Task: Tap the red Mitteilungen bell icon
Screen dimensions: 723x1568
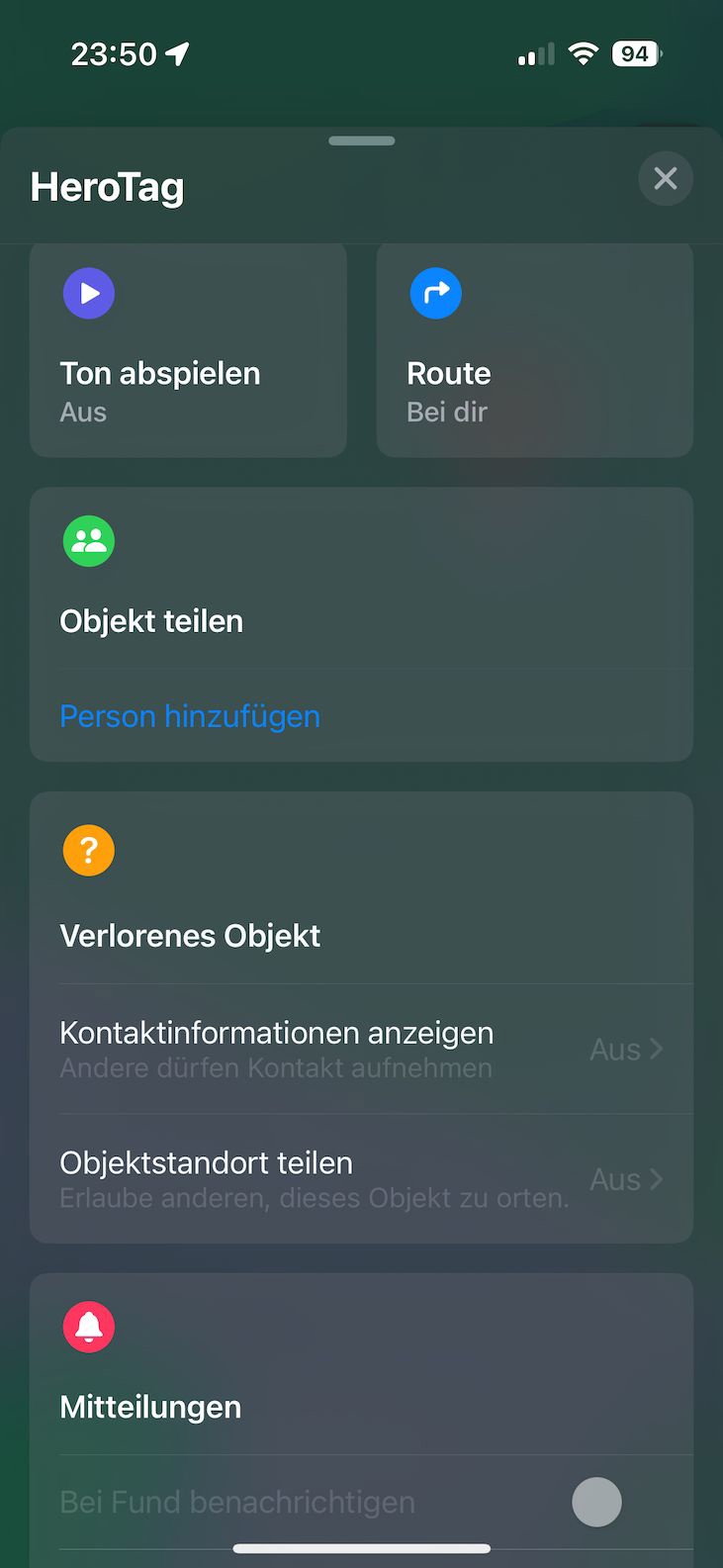Action: tap(89, 1327)
